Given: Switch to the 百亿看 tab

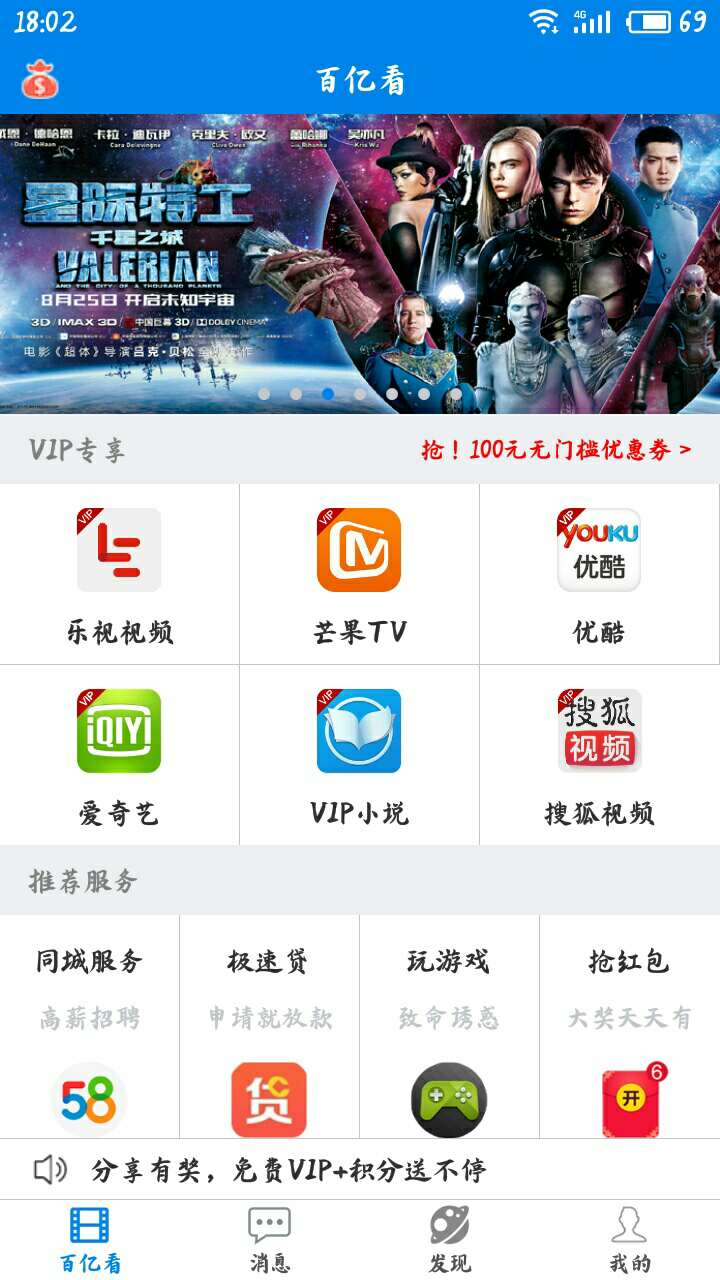Looking at the screenshot, I should (x=90, y=1240).
